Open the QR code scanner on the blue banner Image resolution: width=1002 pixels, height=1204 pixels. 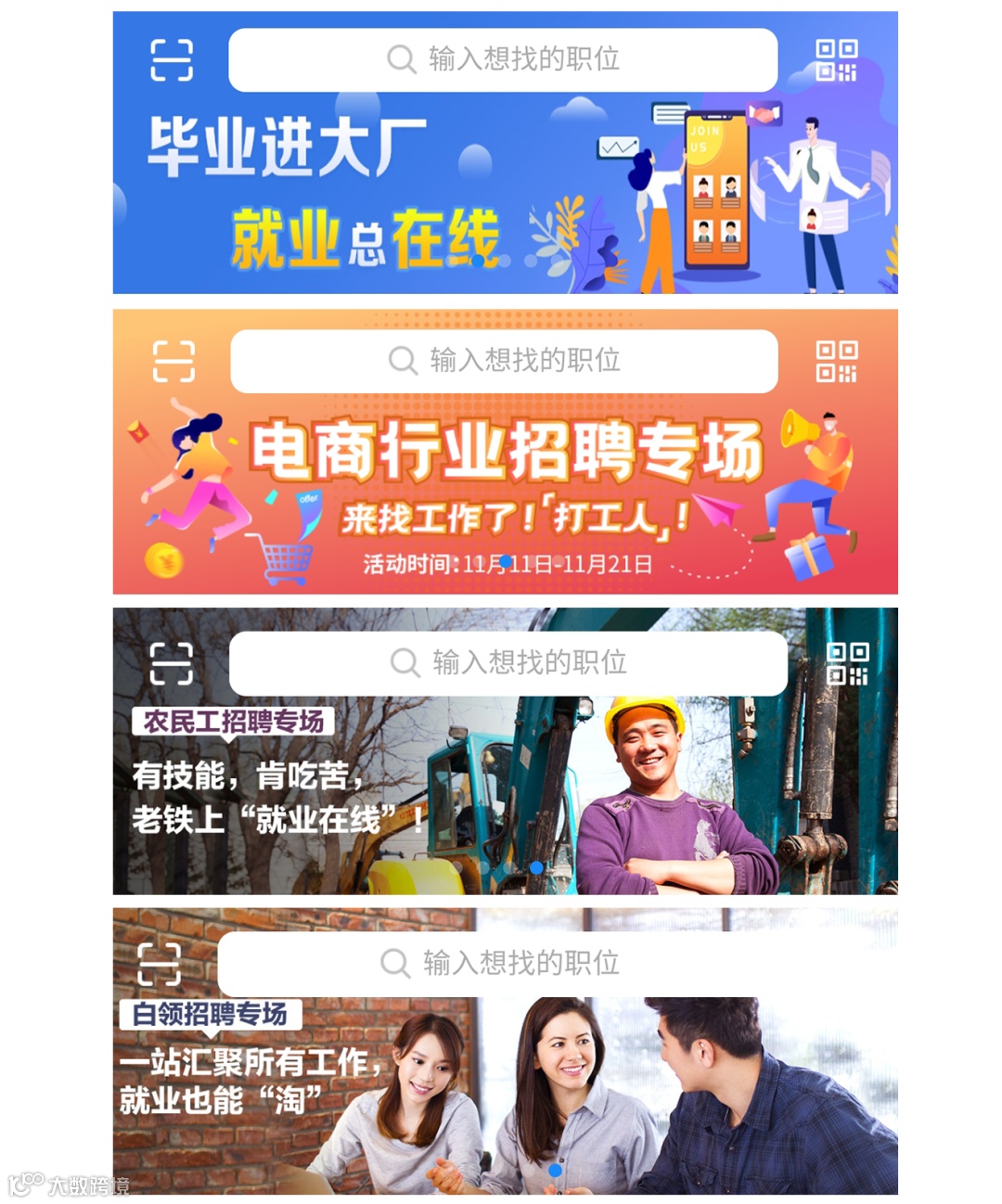(836, 59)
